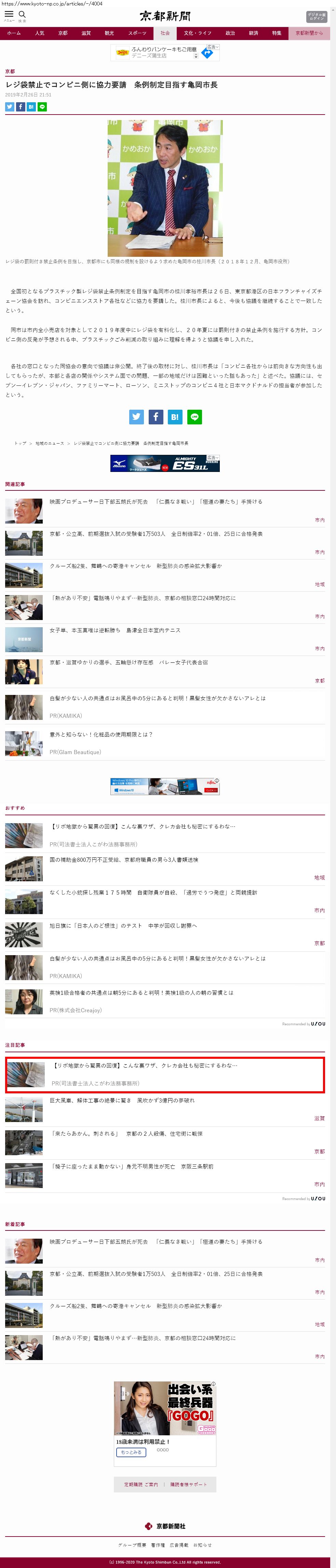
Task: Select the 文化・ライフ tab
Action: click(198, 33)
